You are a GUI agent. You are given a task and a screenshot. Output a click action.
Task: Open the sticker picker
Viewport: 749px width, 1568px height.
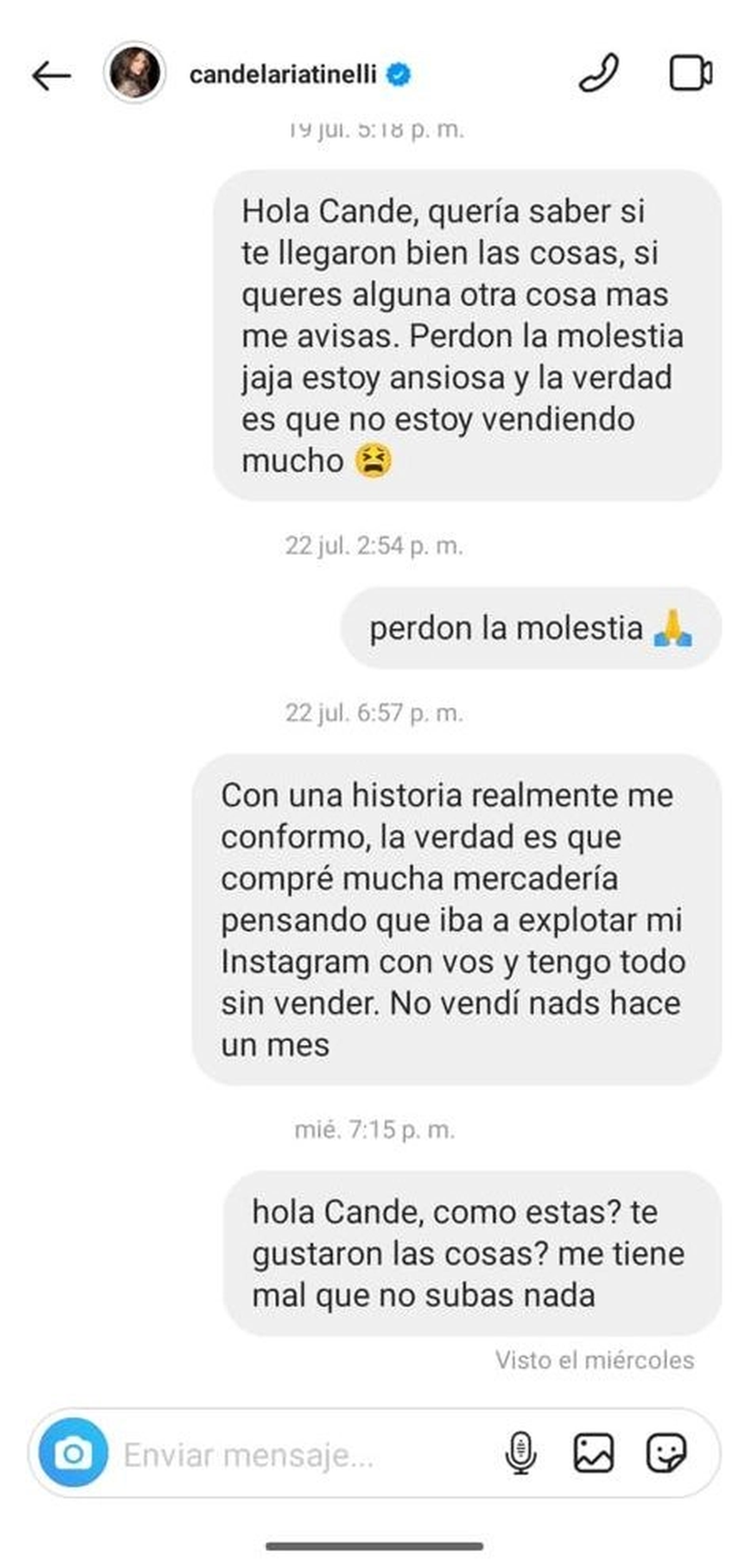click(665, 1454)
